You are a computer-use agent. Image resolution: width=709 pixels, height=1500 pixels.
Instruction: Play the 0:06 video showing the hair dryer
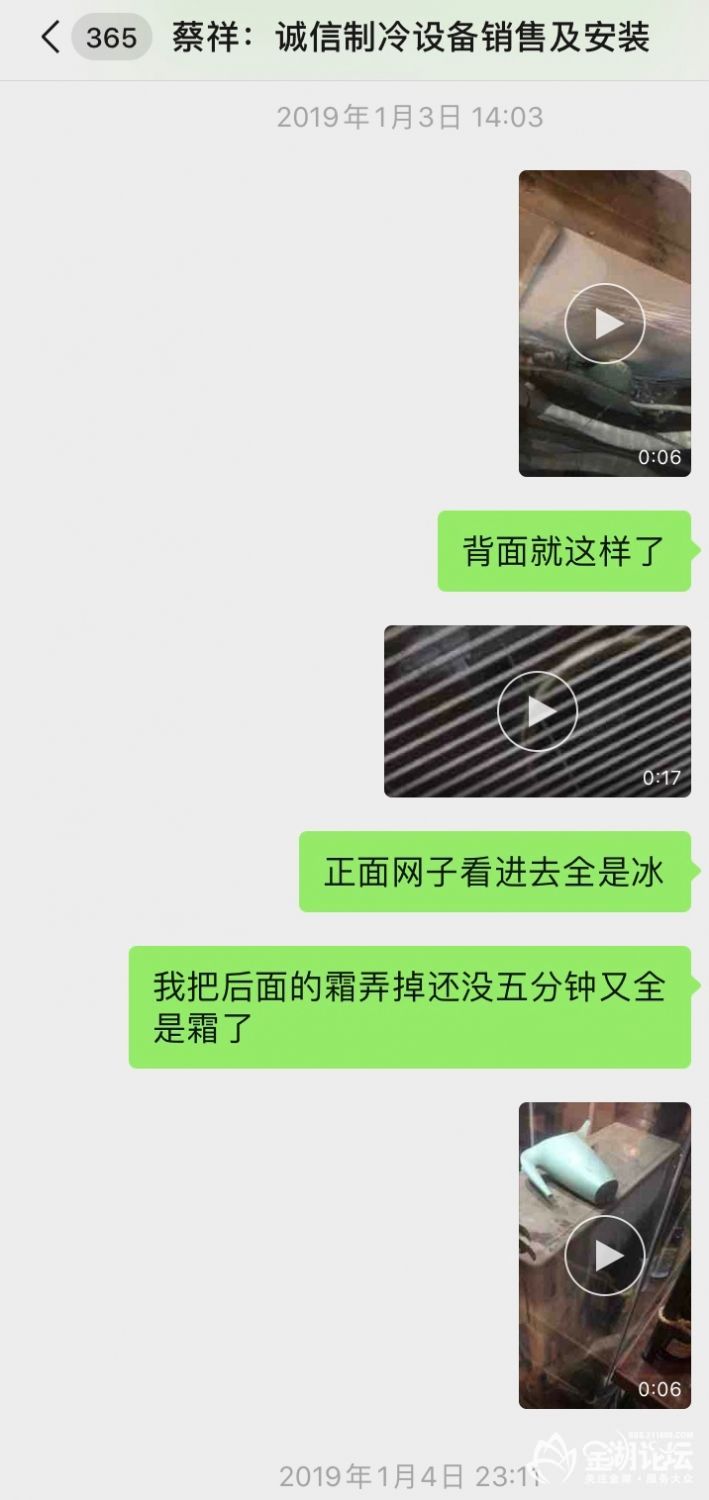604,1255
